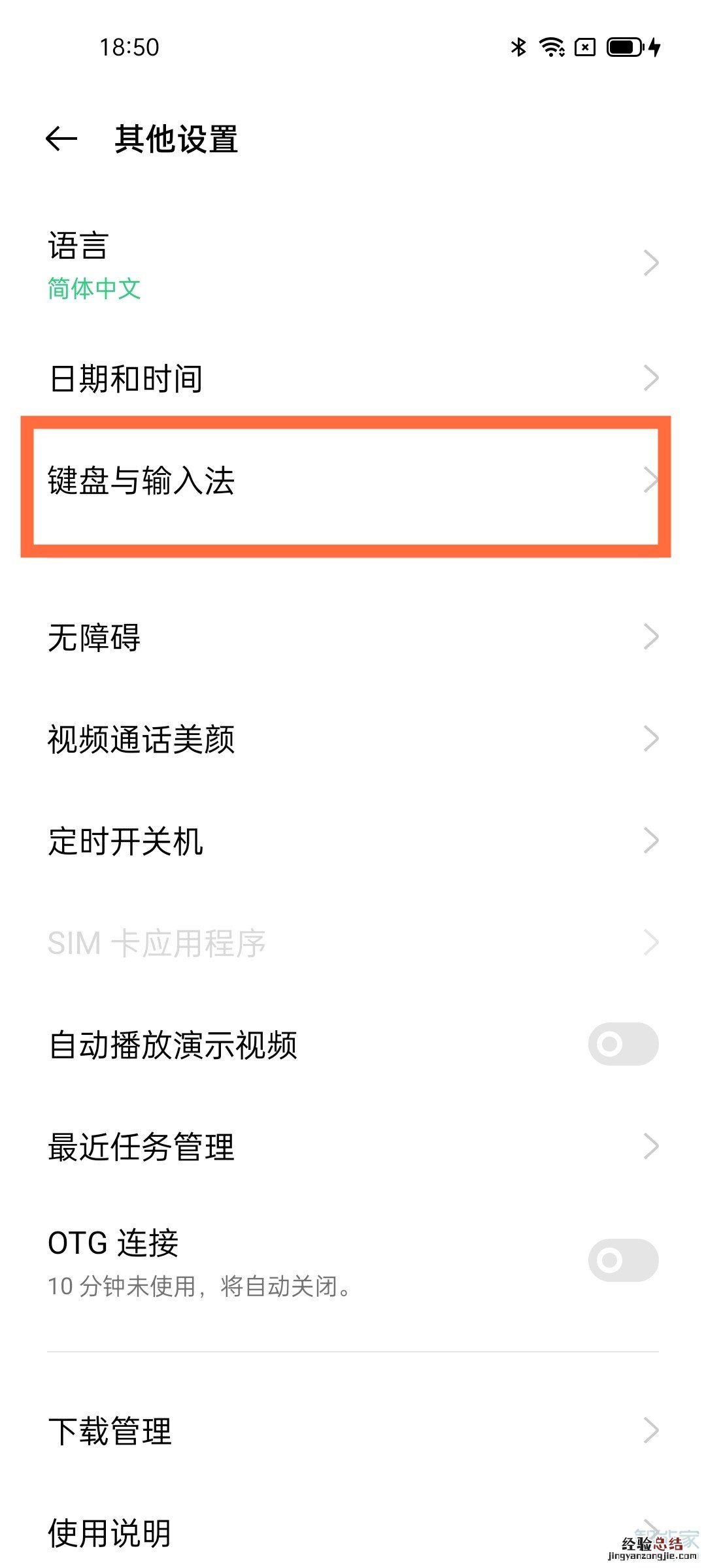Tap the back arrow to leave 其他设置

59,138
